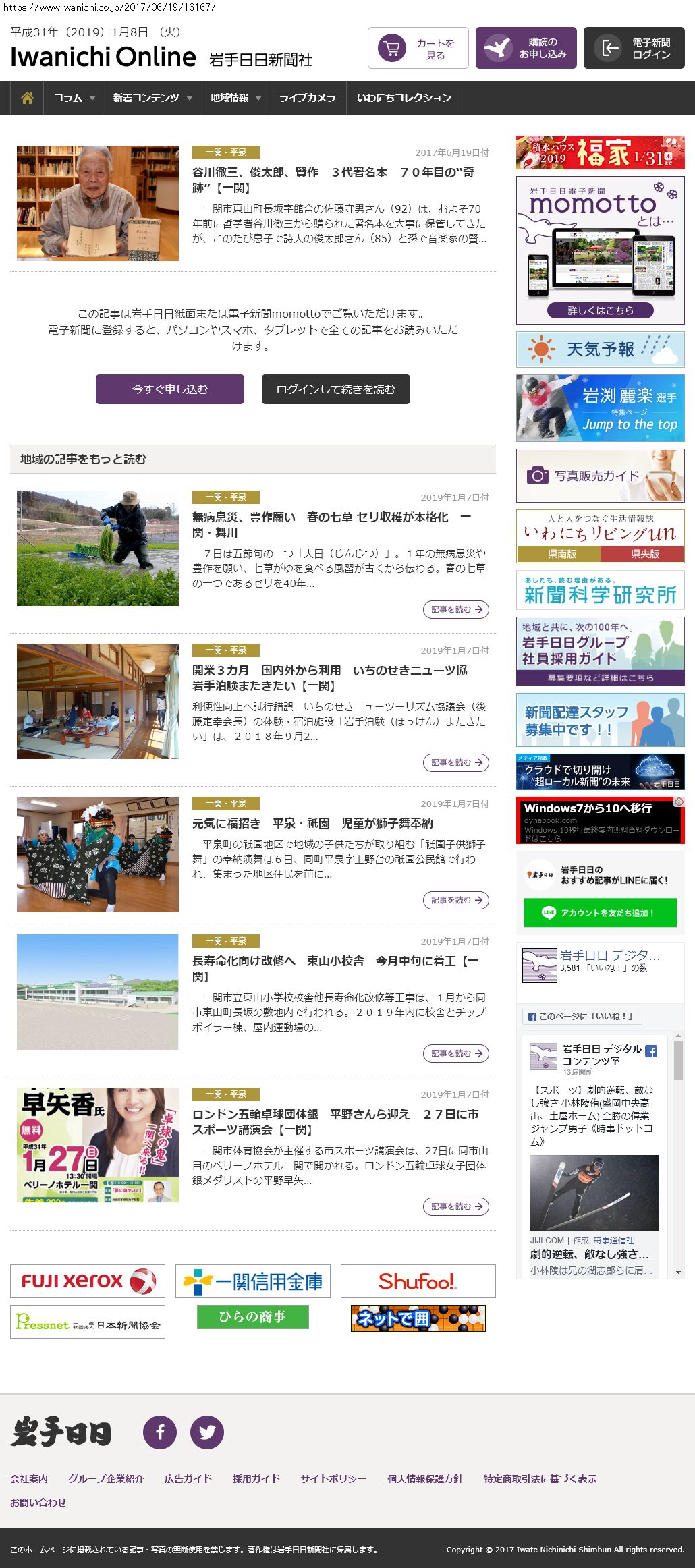View the cart with カートを見る
The height and width of the screenshot is (1568, 695).
coord(418,48)
